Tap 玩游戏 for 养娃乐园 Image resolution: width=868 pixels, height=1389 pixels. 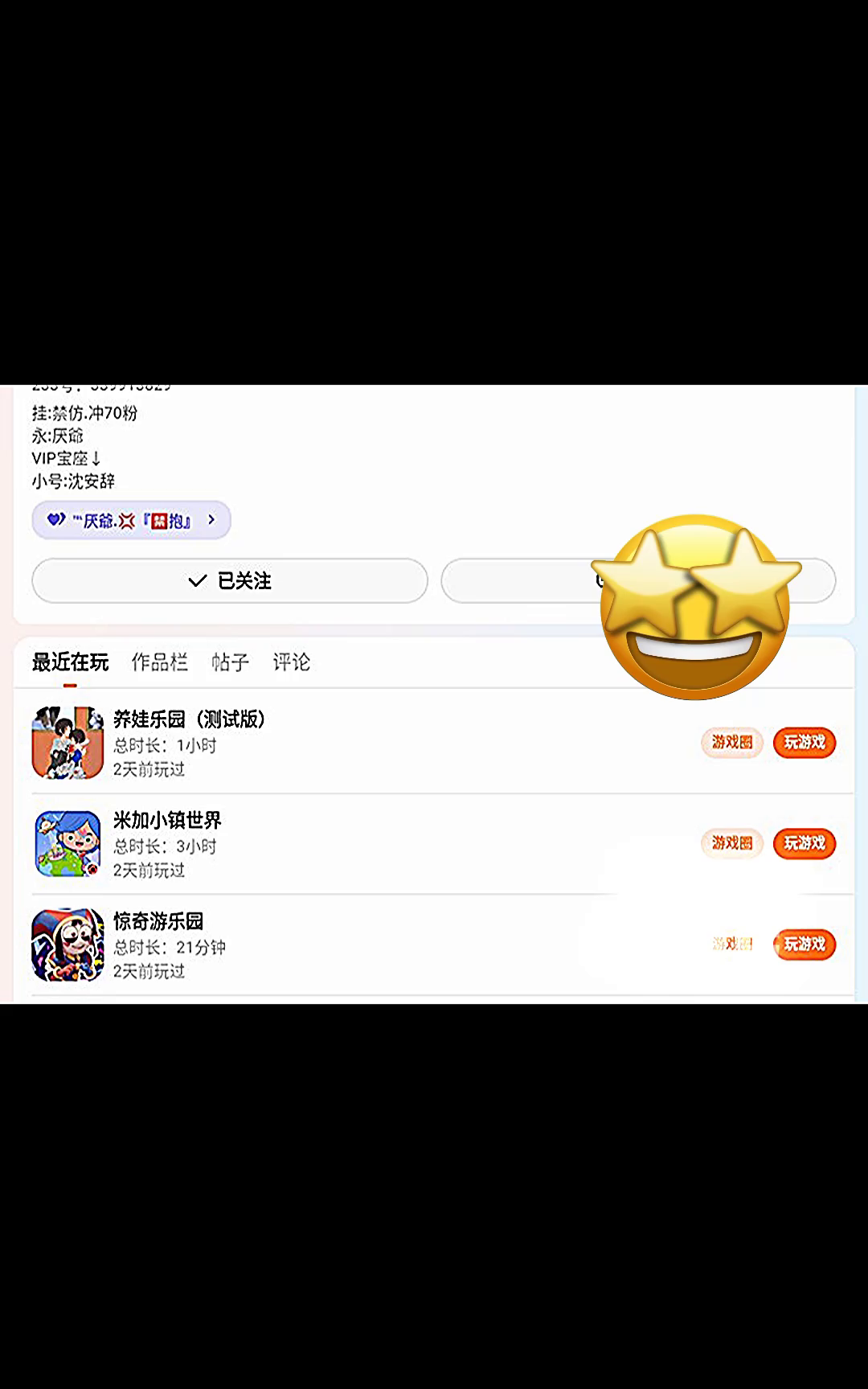point(804,742)
